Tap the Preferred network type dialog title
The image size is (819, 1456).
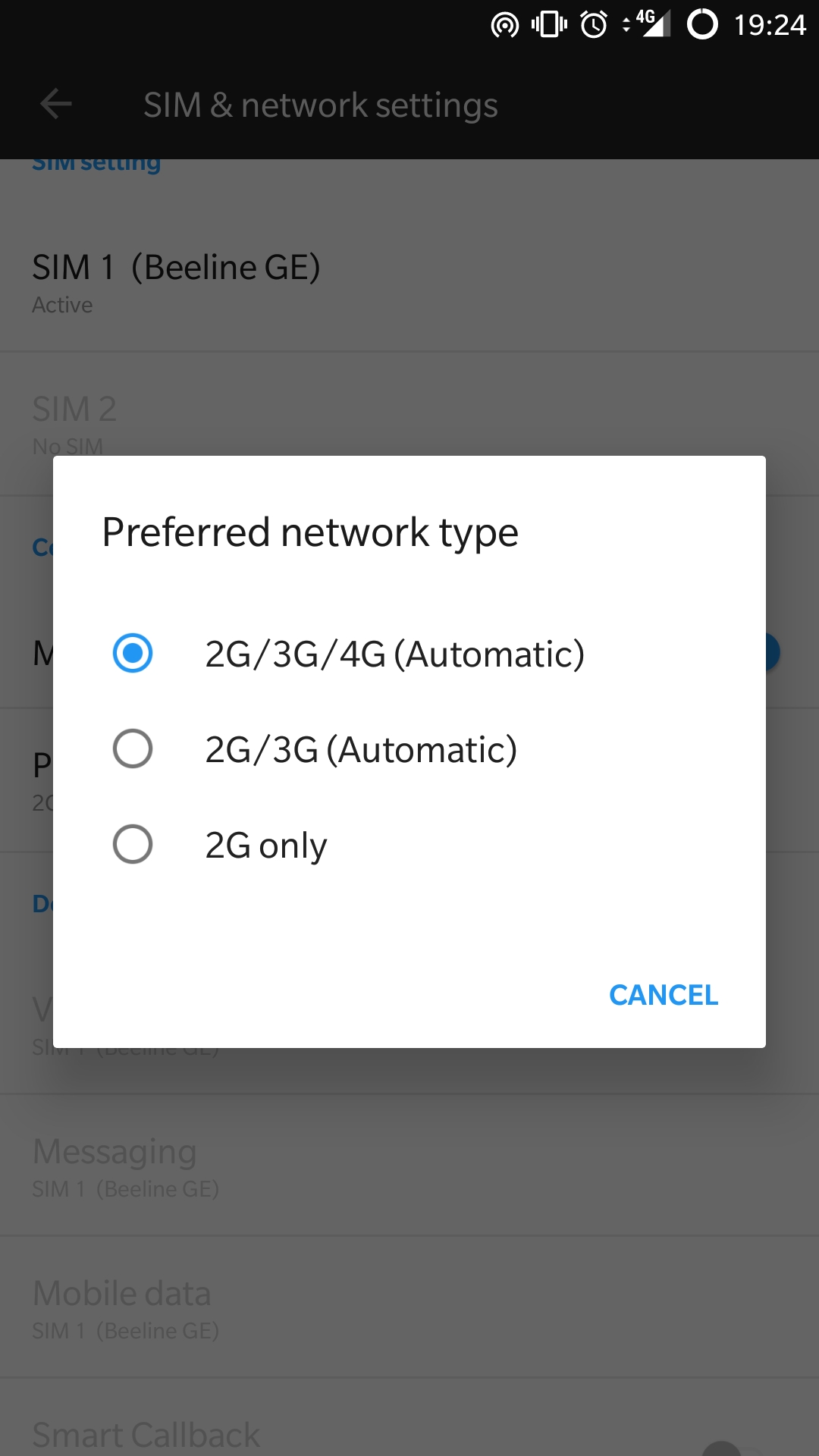click(x=309, y=532)
